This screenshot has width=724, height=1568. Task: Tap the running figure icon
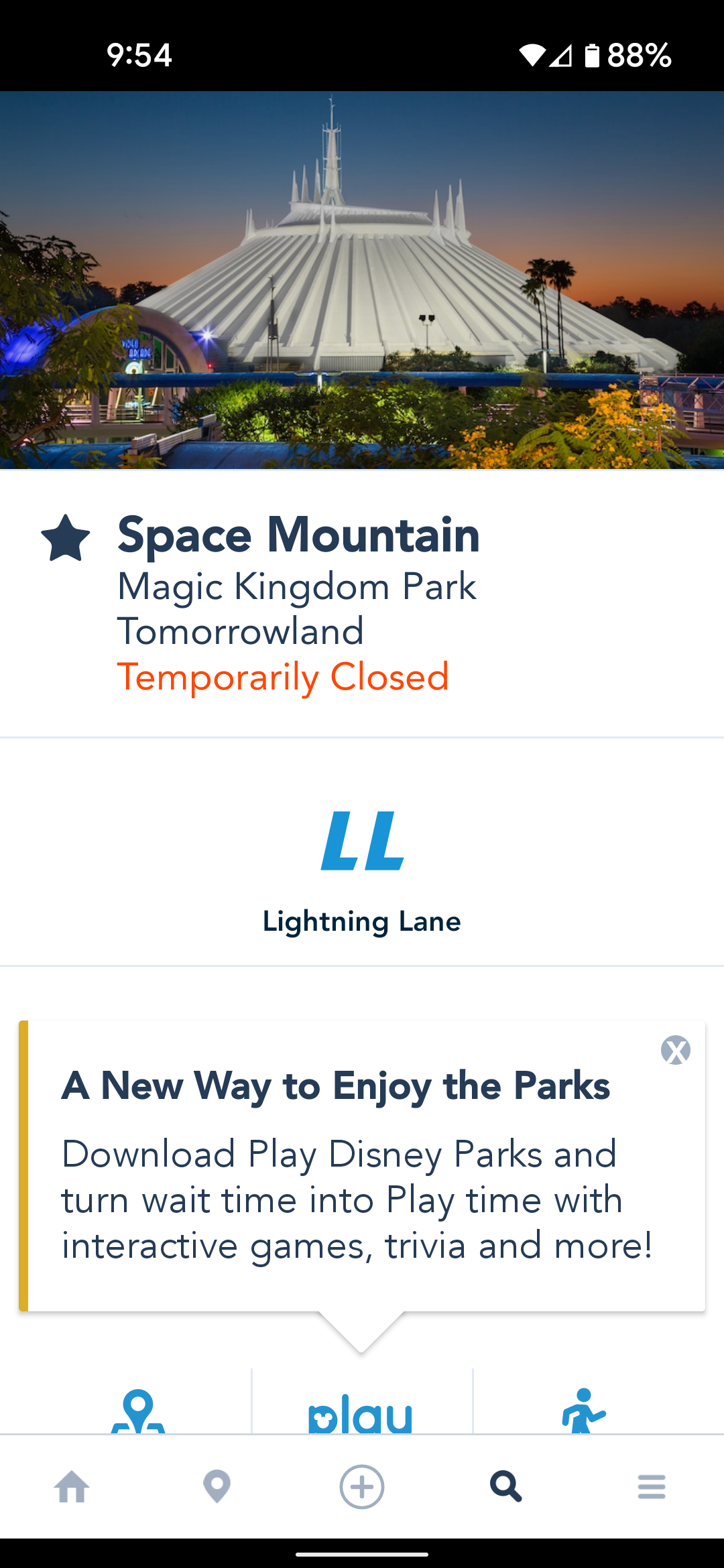pyautogui.click(x=583, y=1411)
